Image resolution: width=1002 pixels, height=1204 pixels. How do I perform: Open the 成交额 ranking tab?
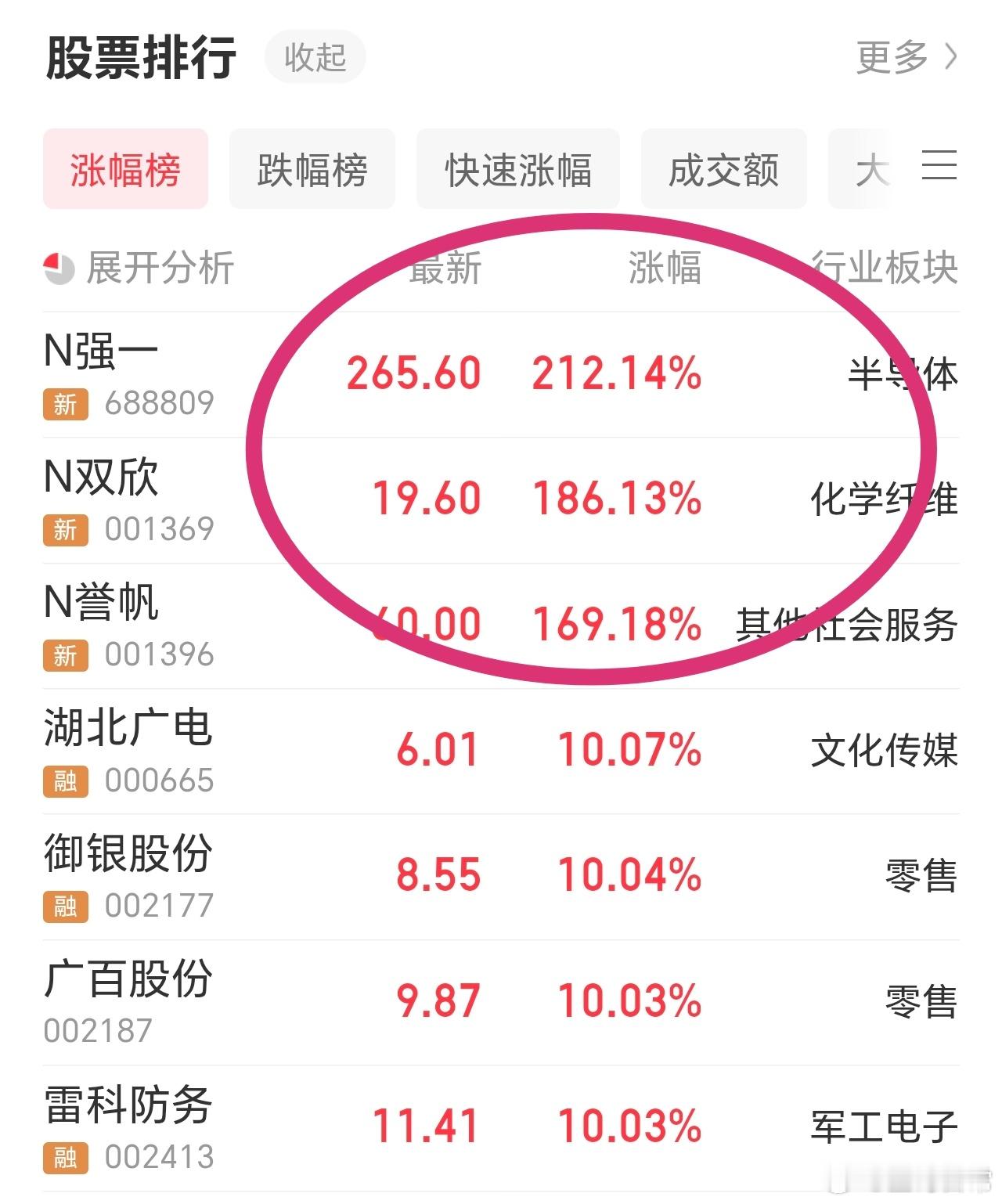click(723, 169)
